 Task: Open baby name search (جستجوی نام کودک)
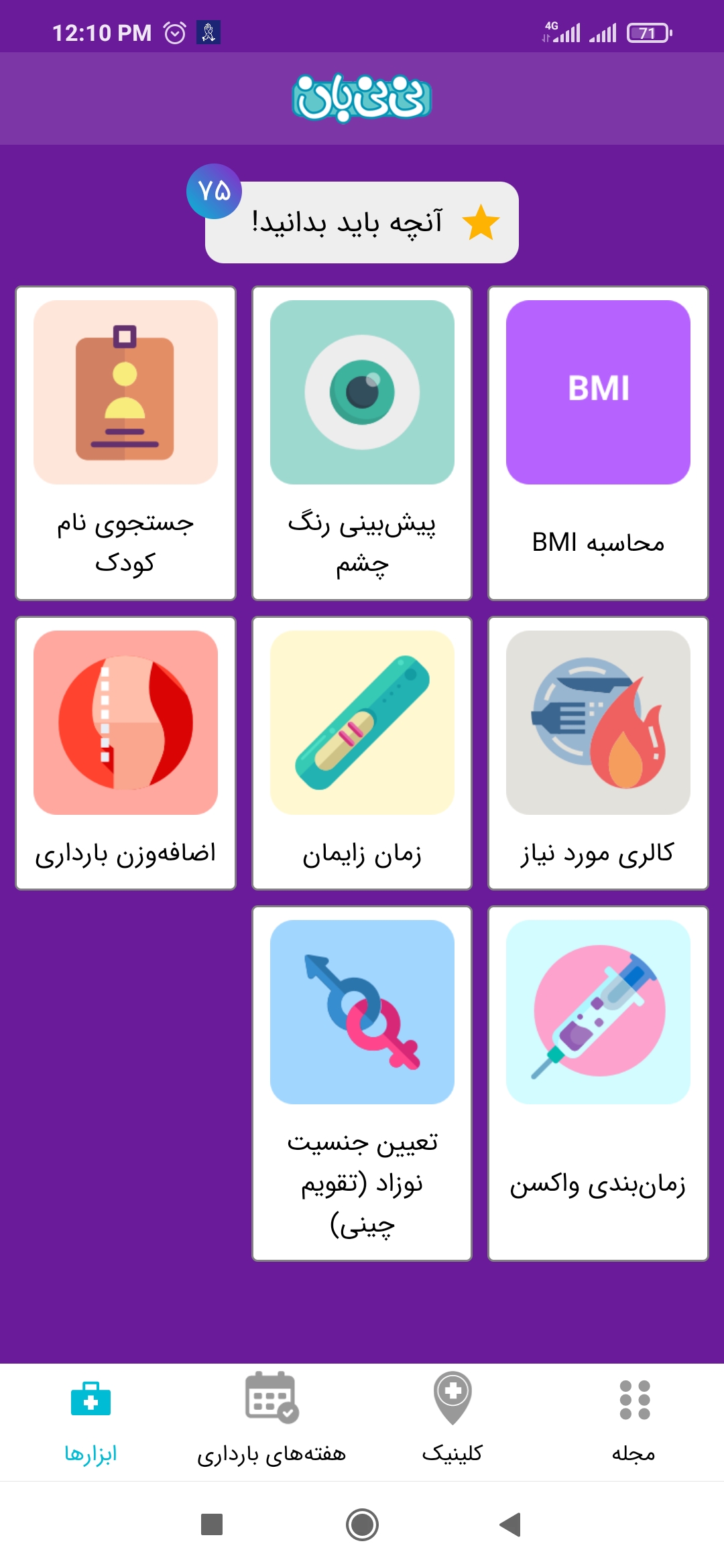[126, 443]
